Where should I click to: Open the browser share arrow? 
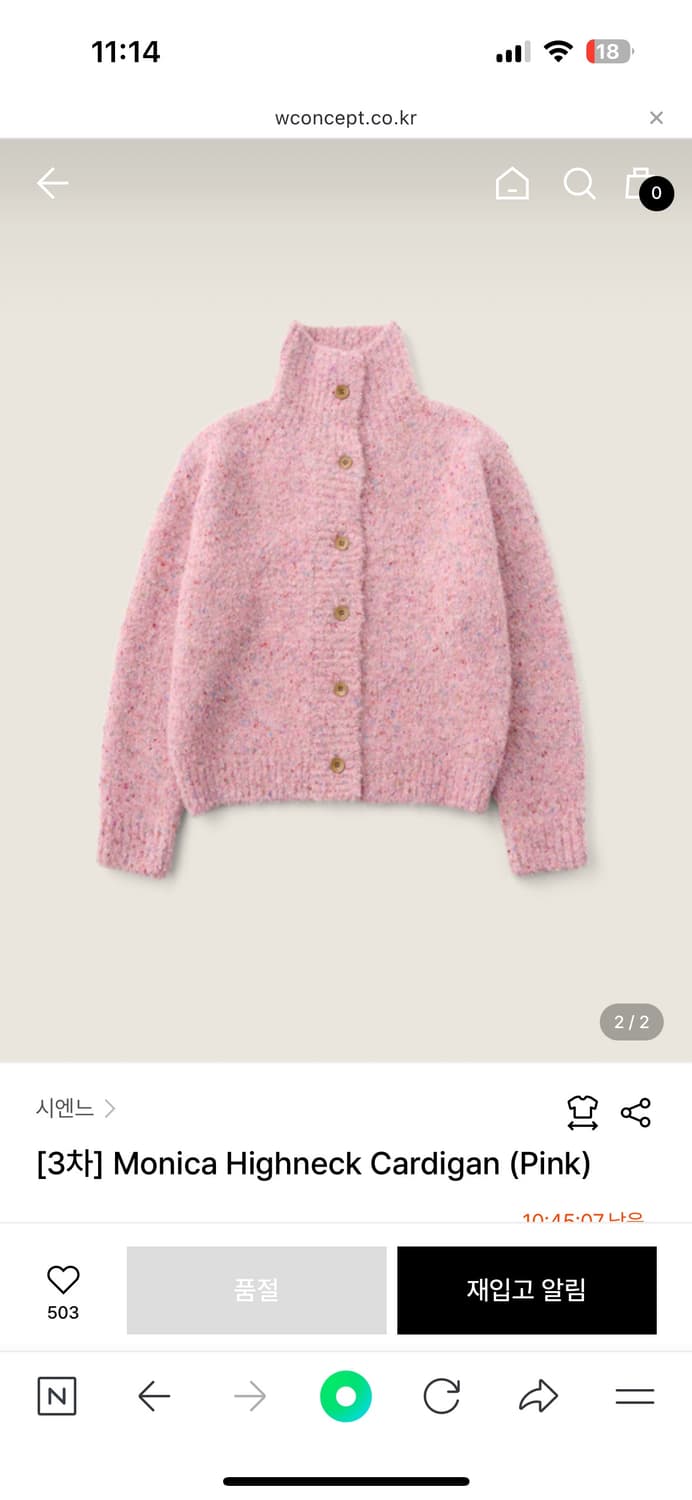[538, 1396]
